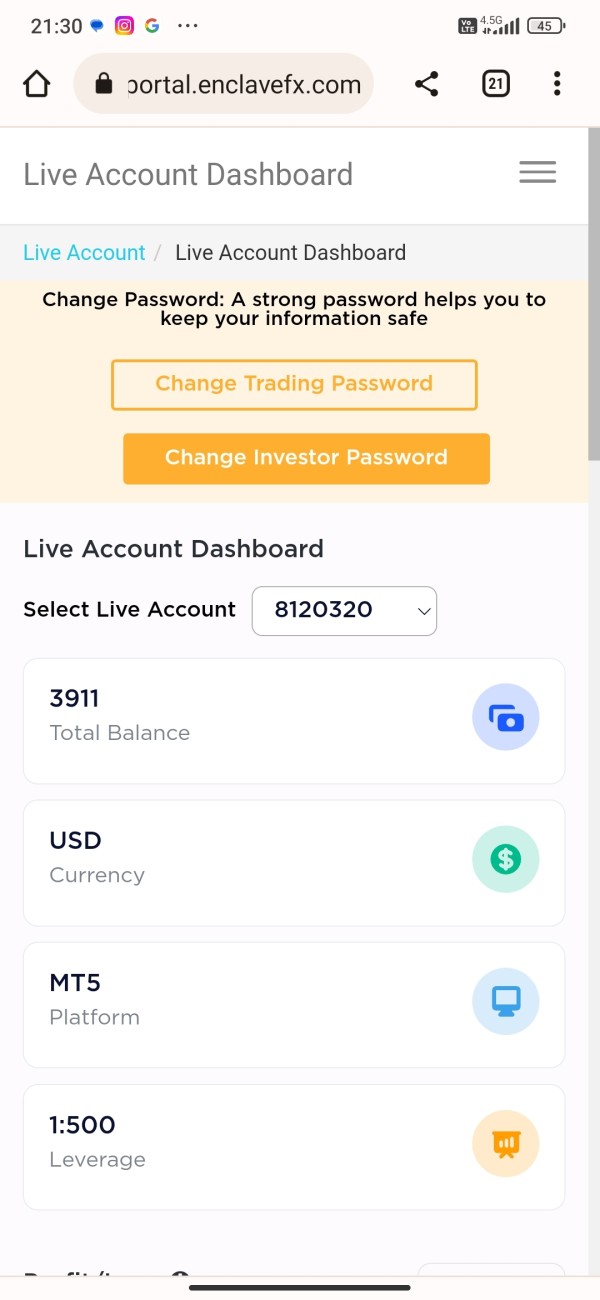
Task: Open the hamburger navigation menu
Action: (537, 173)
